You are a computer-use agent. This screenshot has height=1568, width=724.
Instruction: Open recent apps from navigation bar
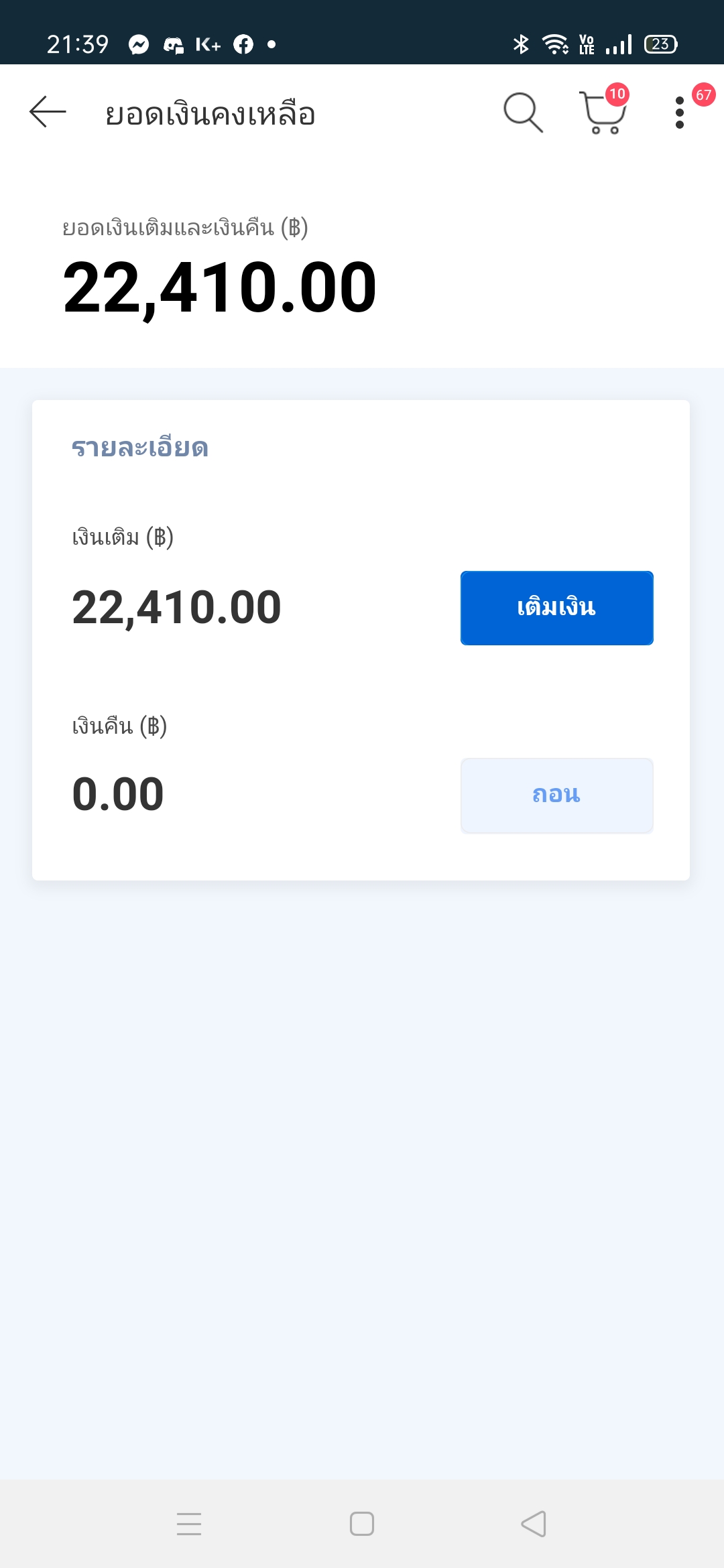[x=189, y=1524]
